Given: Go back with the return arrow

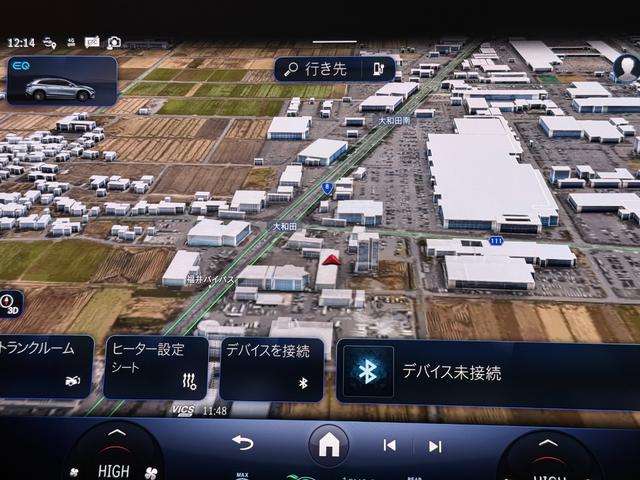Looking at the screenshot, I should (242, 443).
